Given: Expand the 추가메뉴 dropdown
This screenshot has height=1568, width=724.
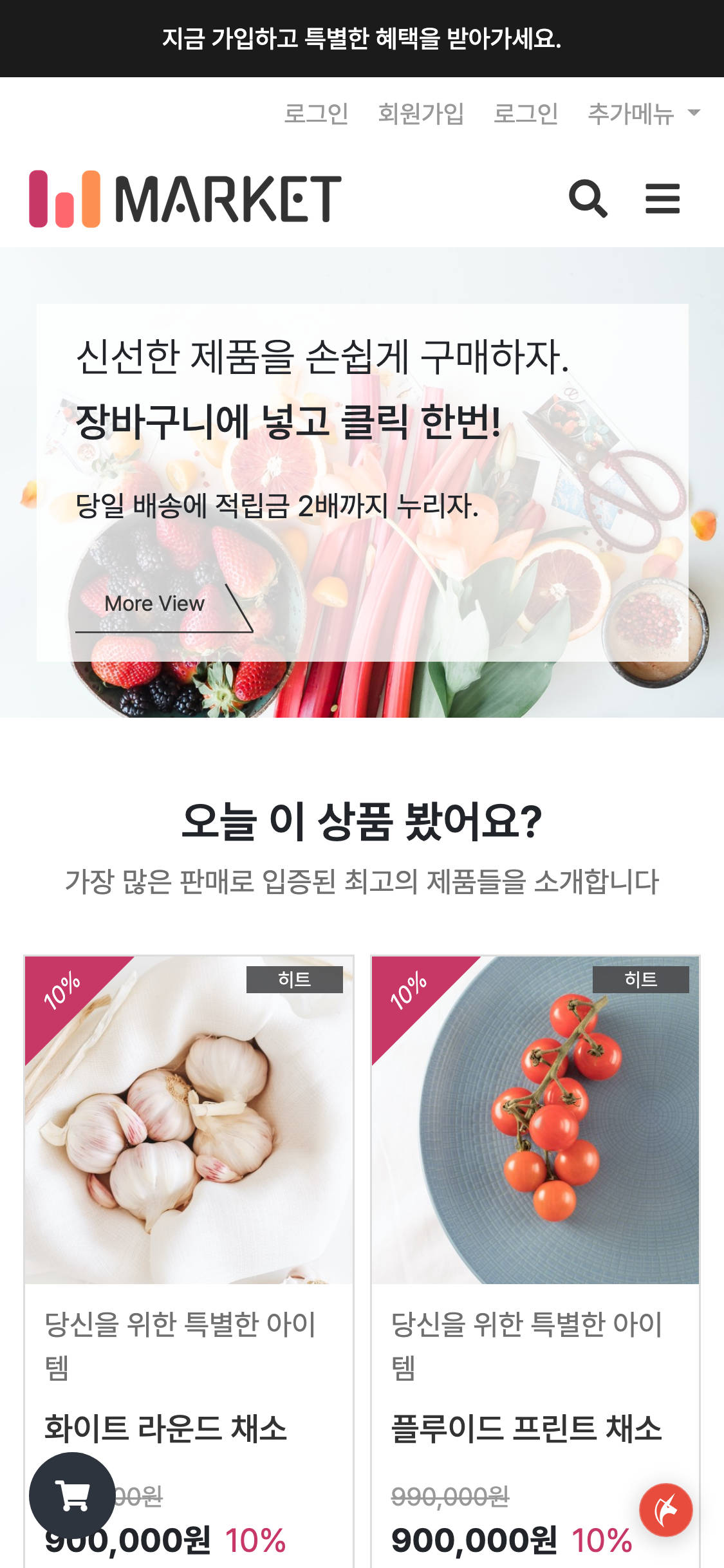Looking at the screenshot, I should point(642,114).
